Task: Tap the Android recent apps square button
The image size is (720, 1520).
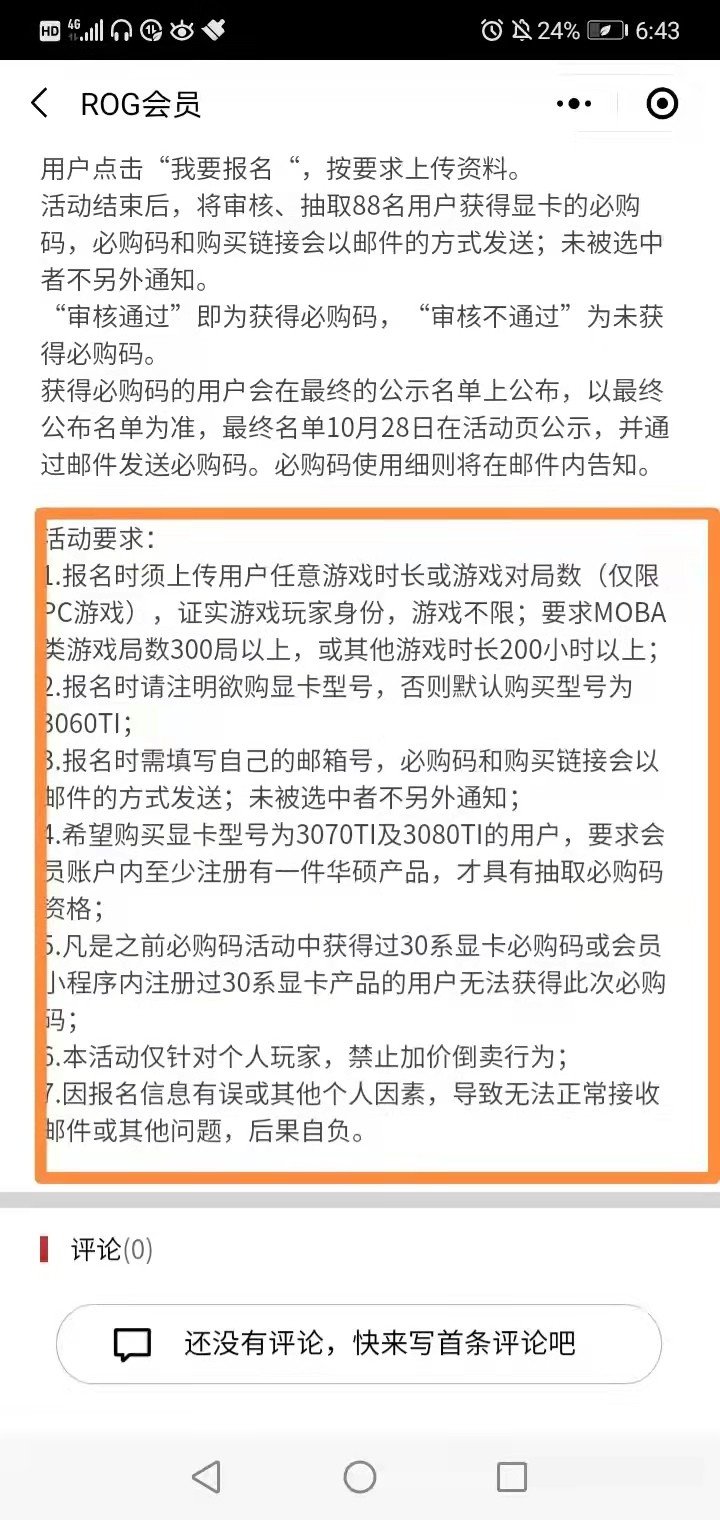Action: pyautogui.click(x=512, y=1476)
